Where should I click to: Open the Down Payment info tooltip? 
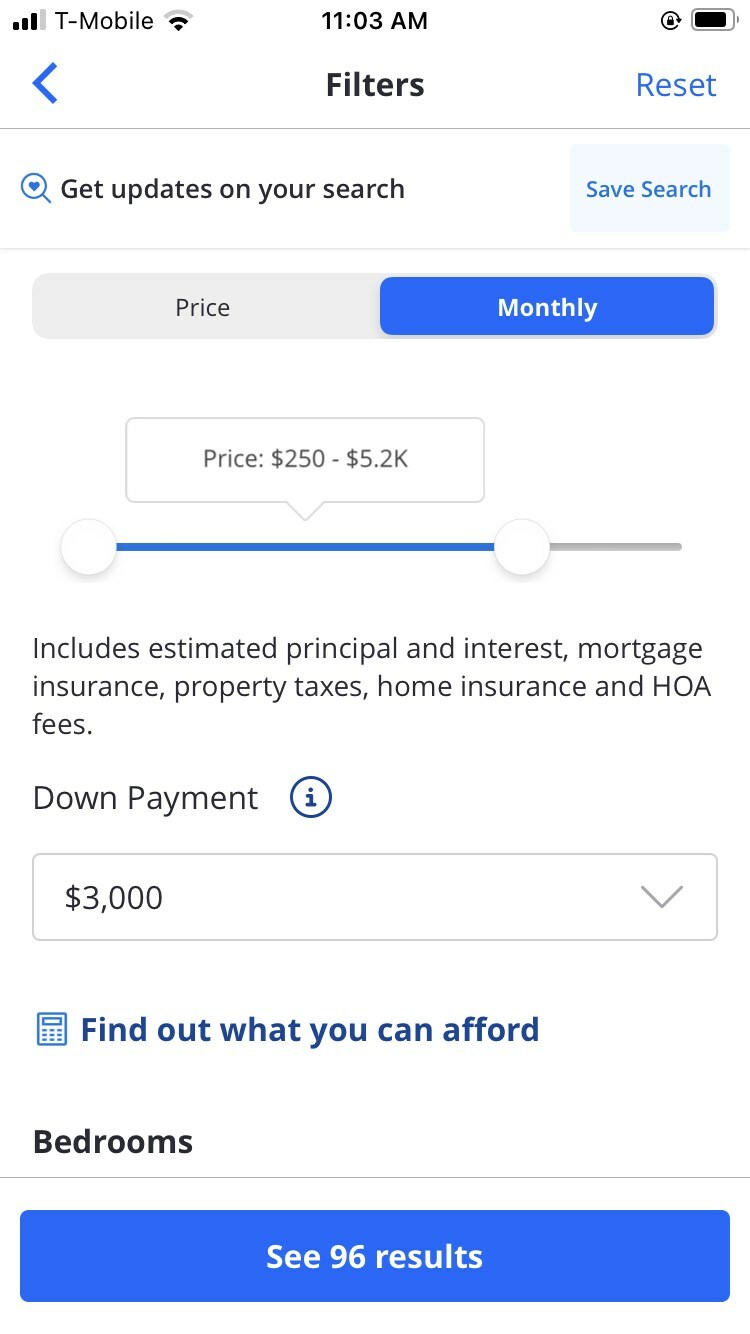(310, 797)
